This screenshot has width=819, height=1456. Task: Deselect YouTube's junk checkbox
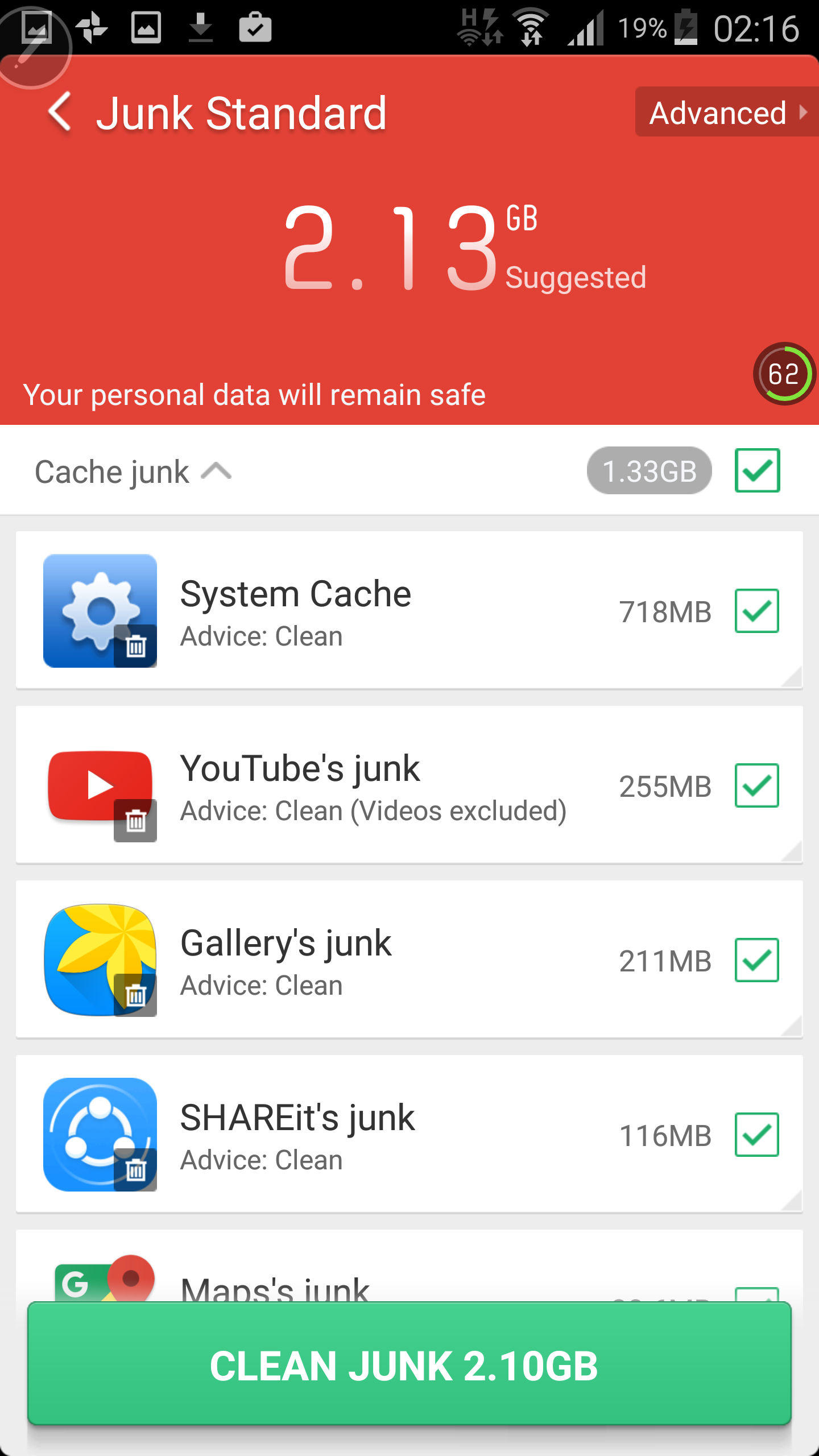757,785
